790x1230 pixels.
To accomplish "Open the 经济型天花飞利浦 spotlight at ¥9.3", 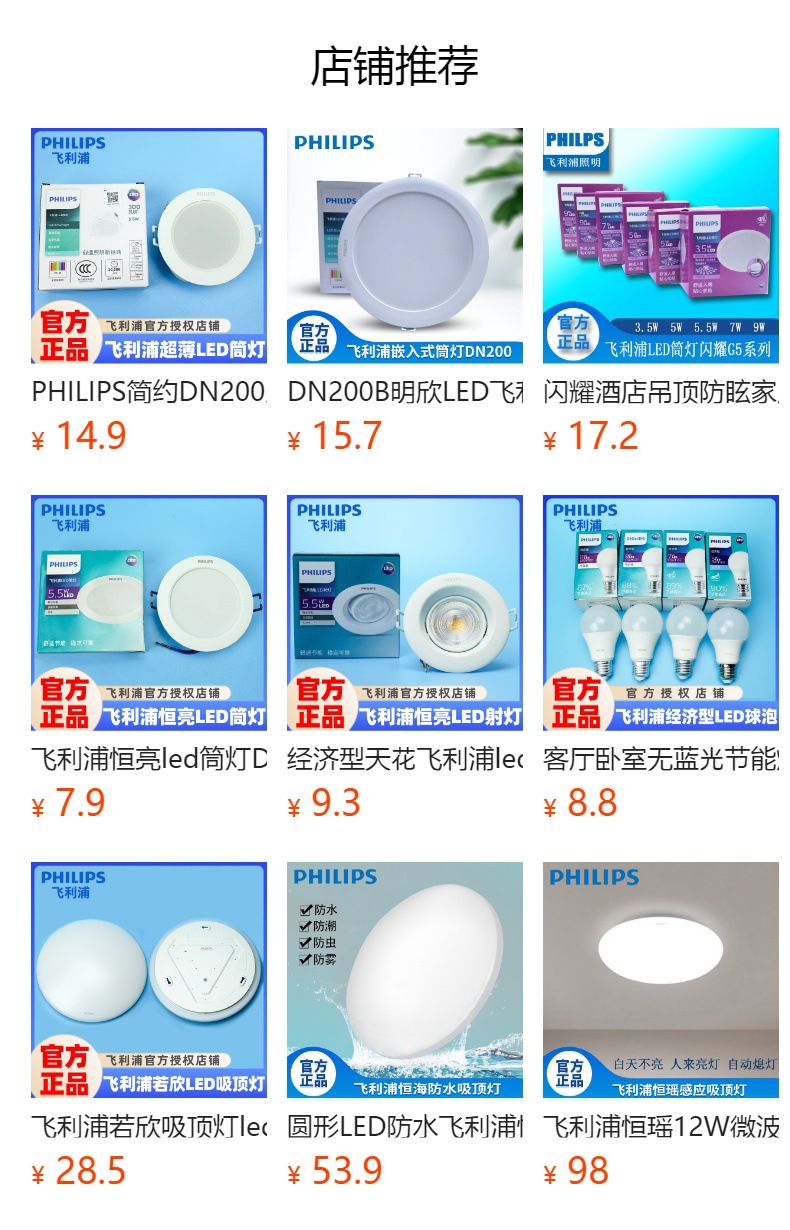I will [x=405, y=612].
